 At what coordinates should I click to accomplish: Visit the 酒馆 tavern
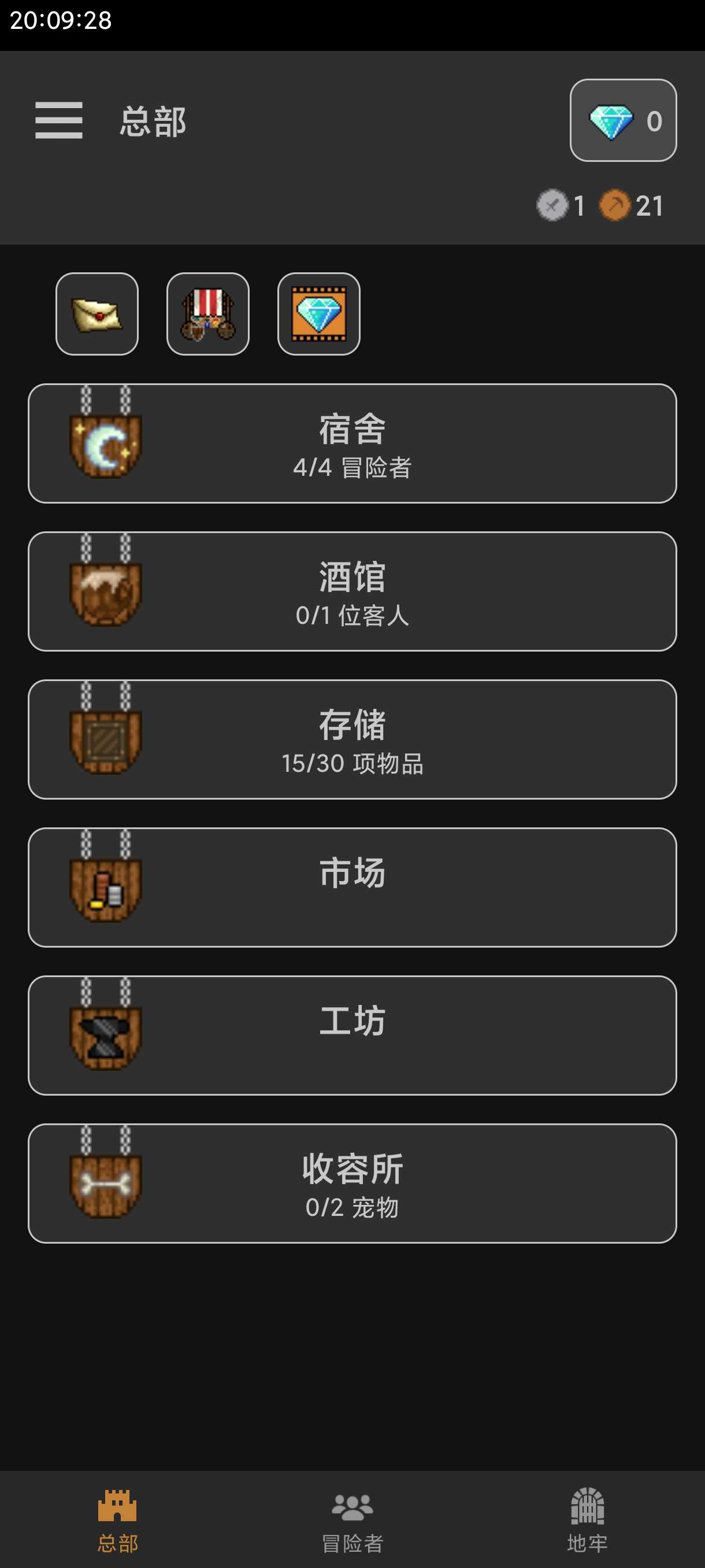pyautogui.click(x=352, y=591)
